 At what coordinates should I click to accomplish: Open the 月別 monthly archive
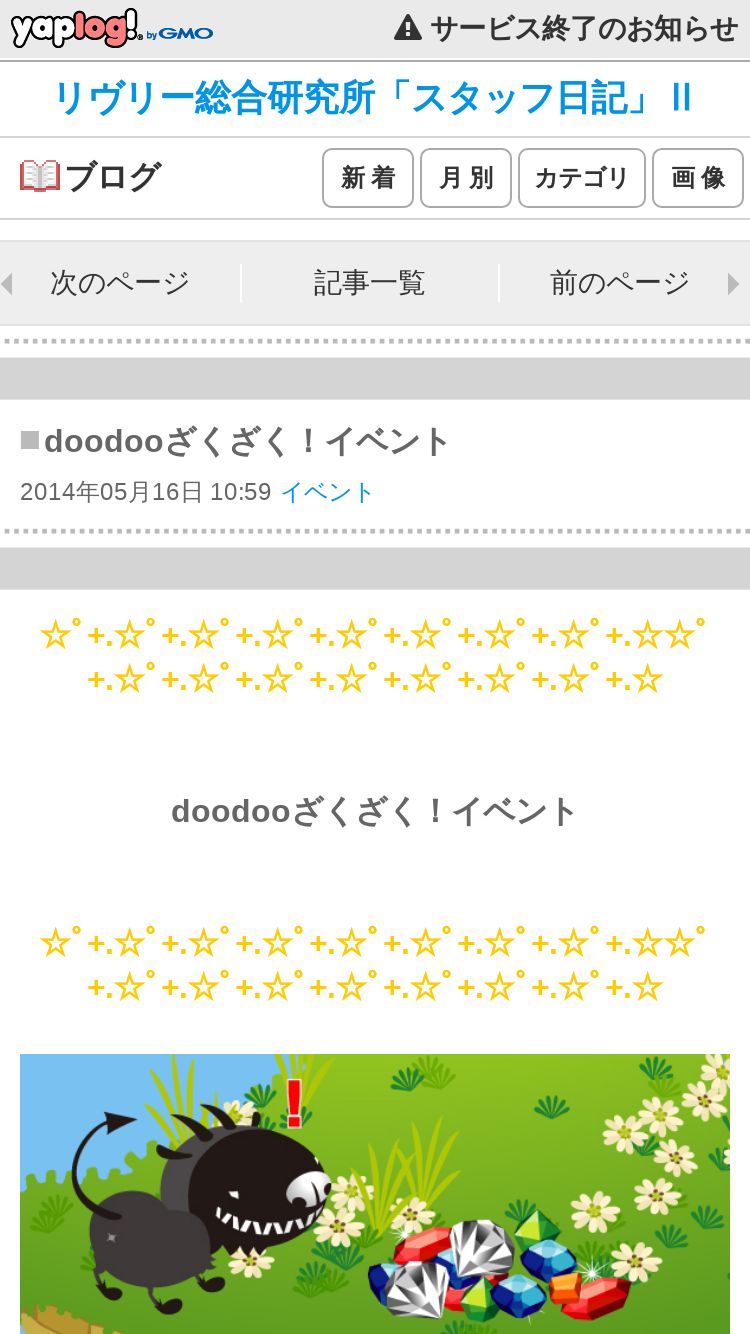(466, 178)
